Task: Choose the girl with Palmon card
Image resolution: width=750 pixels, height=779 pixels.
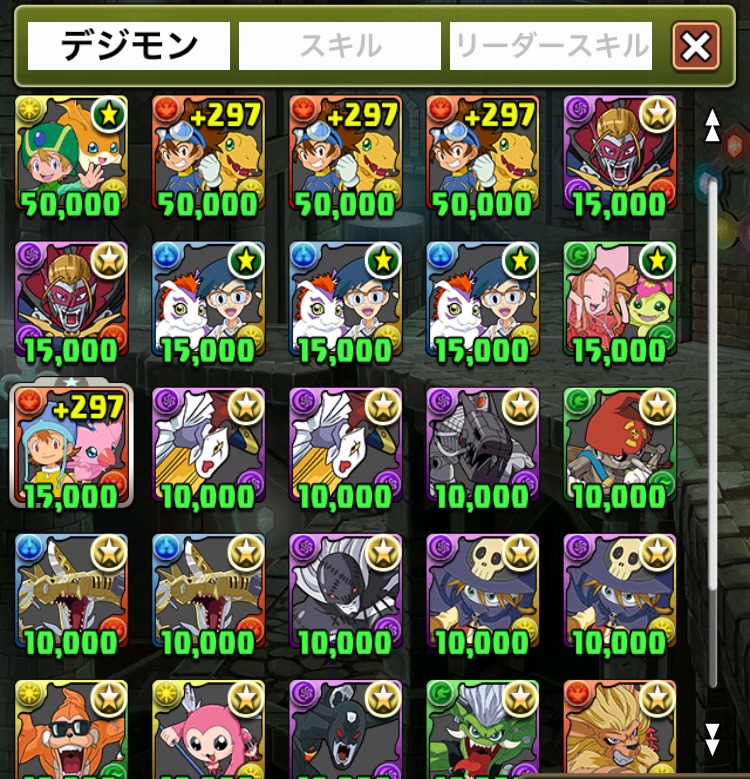Action: click(x=619, y=302)
